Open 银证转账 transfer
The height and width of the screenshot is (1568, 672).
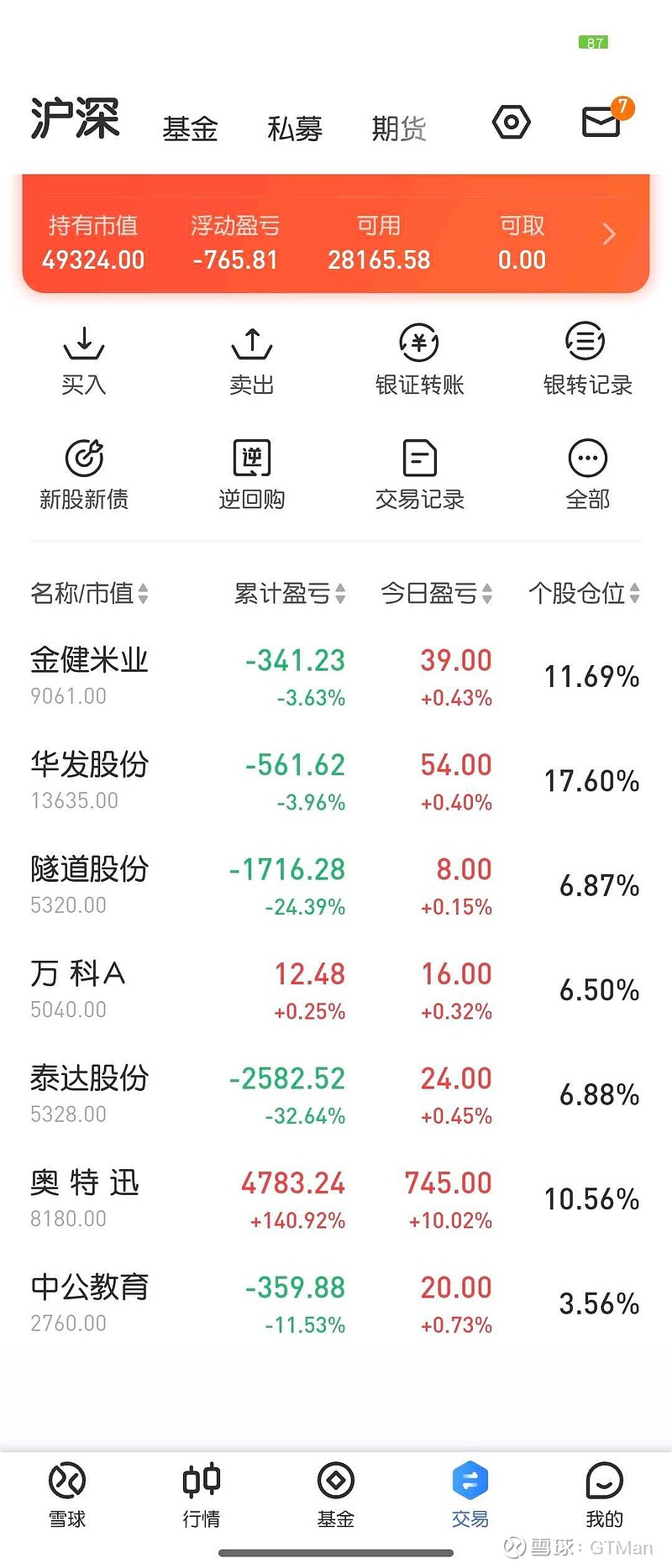pyautogui.click(x=419, y=359)
